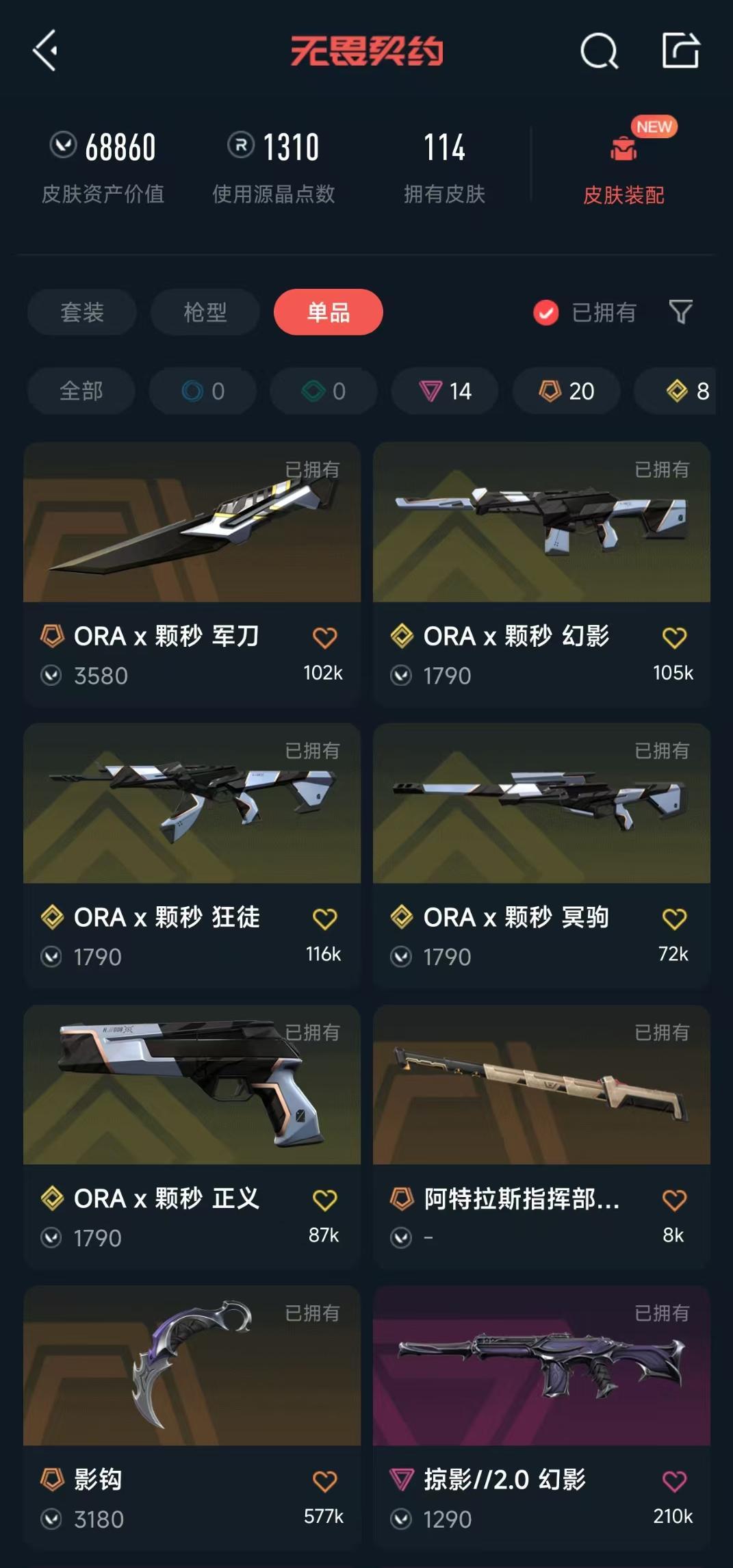
Task: Filter by the orange tier chip showing 20
Action: pos(567,391)
